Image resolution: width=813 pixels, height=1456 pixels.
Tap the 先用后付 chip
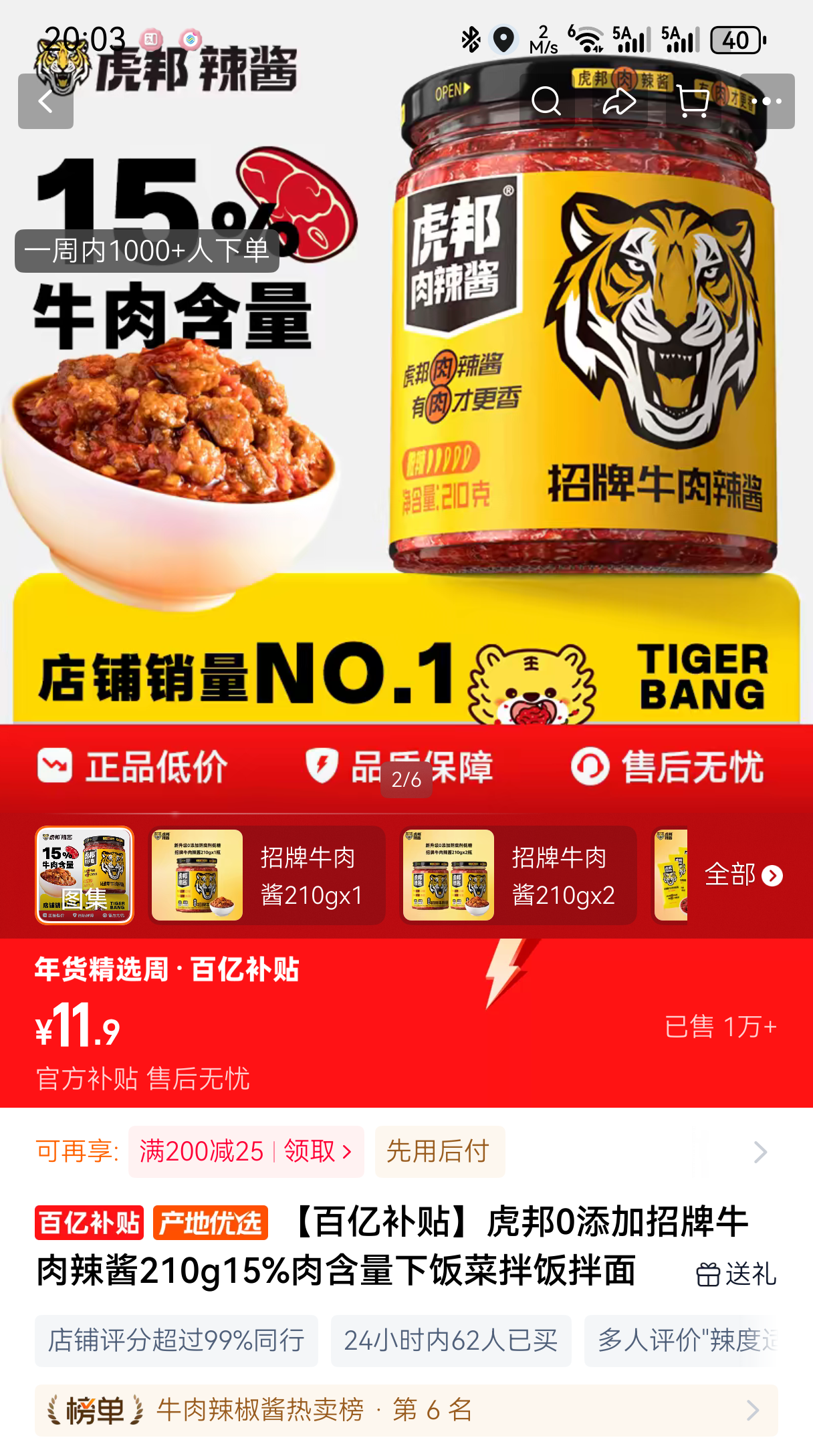point(439,1151)
